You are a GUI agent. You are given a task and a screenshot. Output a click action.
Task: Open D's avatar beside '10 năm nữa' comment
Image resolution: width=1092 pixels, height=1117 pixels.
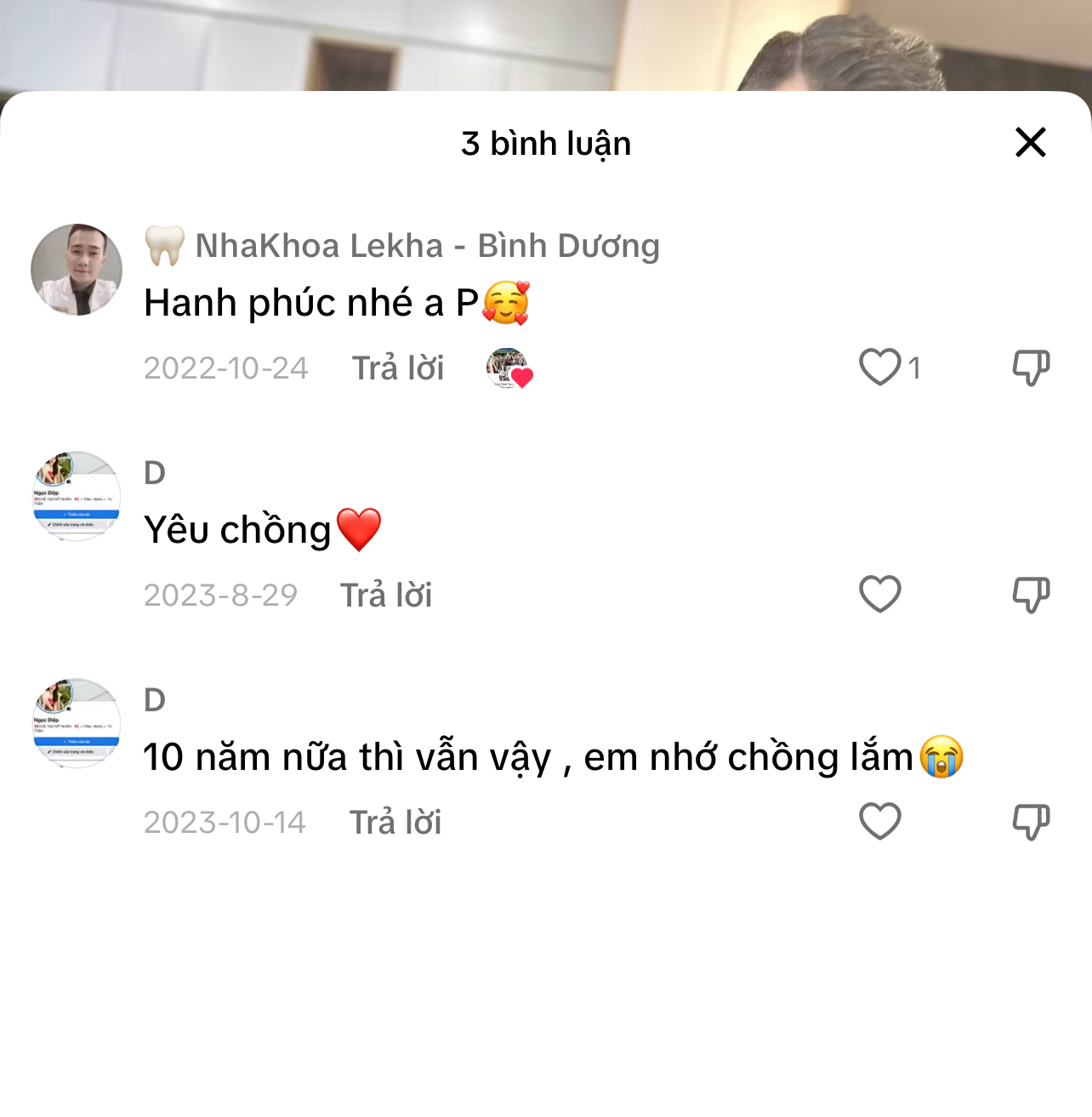pos(77,724)
